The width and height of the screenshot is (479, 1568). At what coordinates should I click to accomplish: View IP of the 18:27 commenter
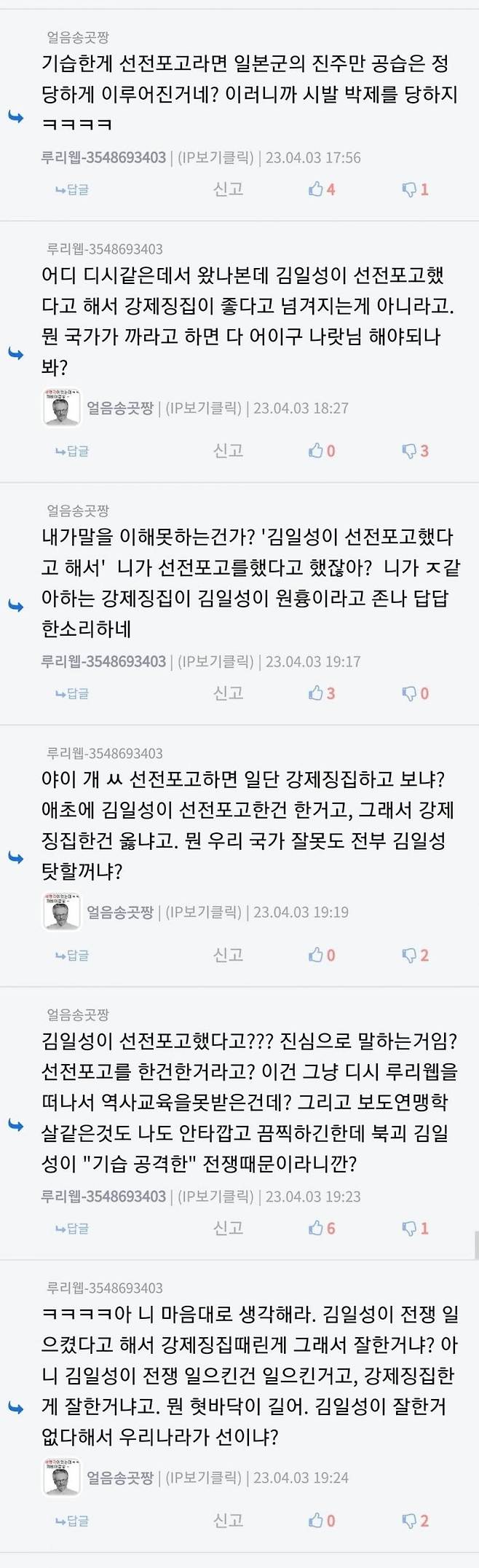203,408
